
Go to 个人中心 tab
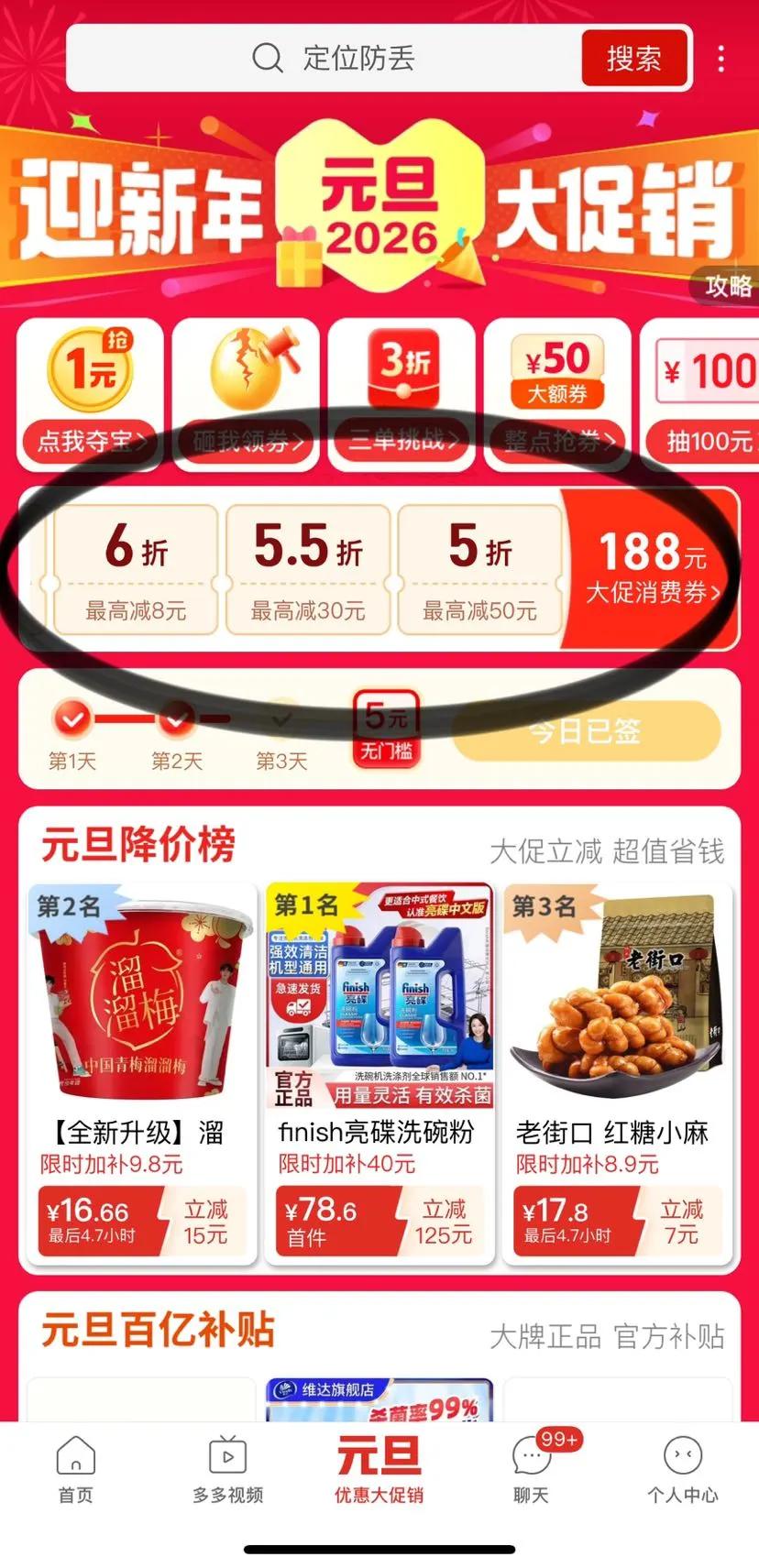click(x=683, y=1469)
